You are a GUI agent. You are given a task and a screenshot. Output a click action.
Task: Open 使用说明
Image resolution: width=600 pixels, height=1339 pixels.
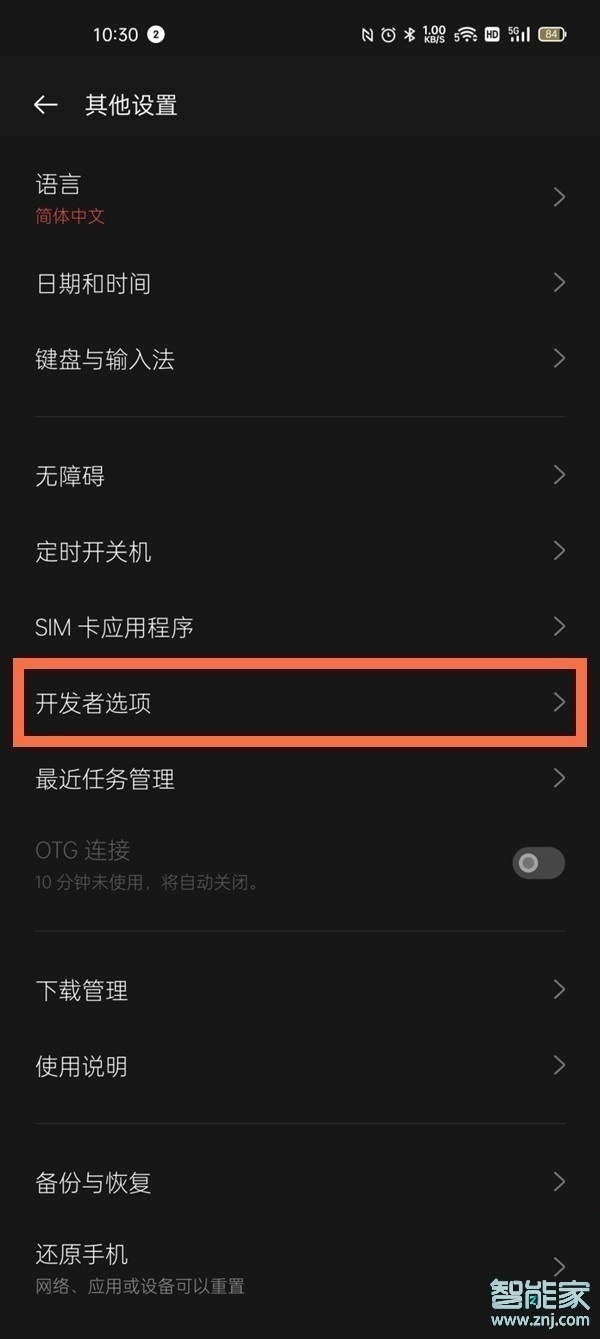[x=300, y=1066]
